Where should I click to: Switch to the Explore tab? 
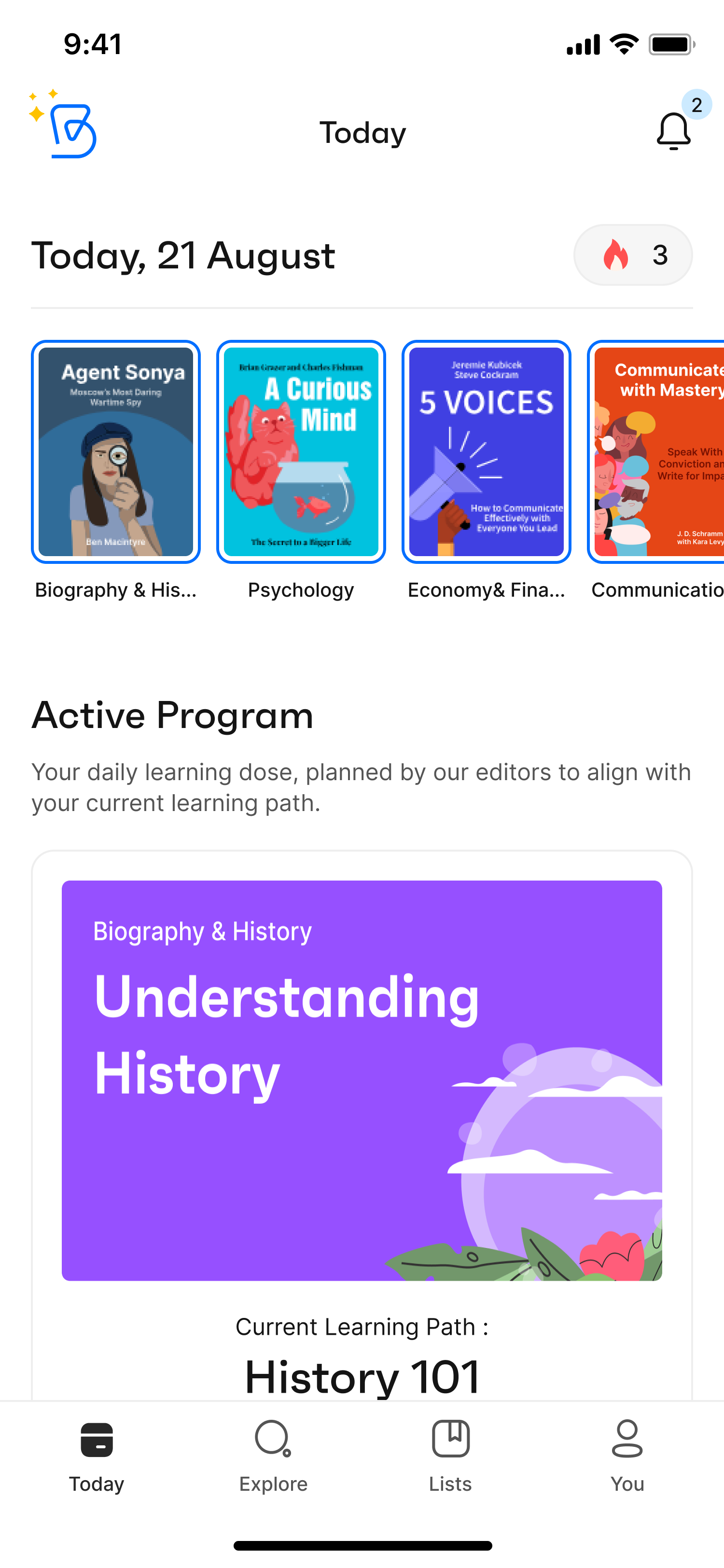(273, 1456)
